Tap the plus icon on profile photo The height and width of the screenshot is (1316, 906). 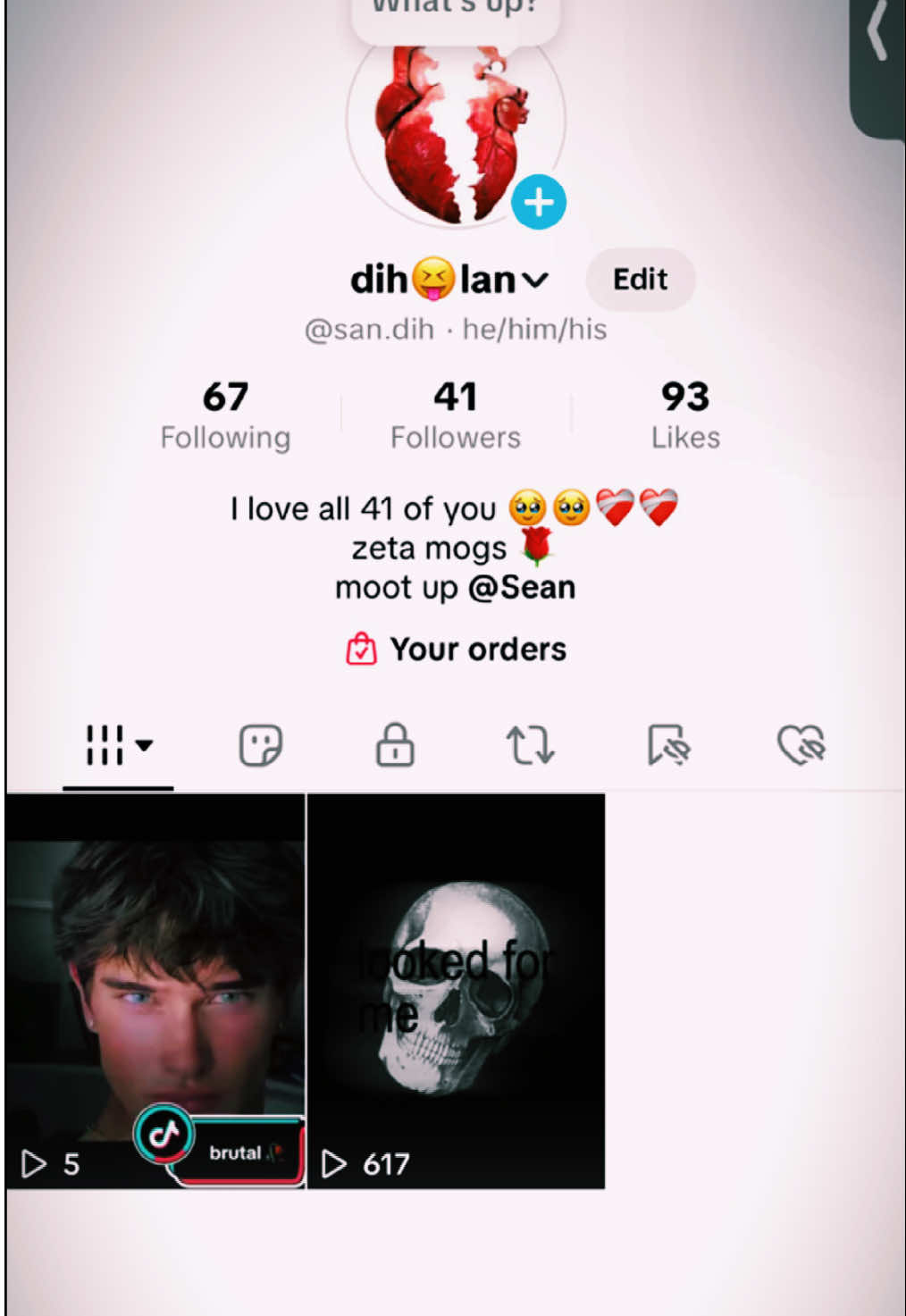click(538, 203)
